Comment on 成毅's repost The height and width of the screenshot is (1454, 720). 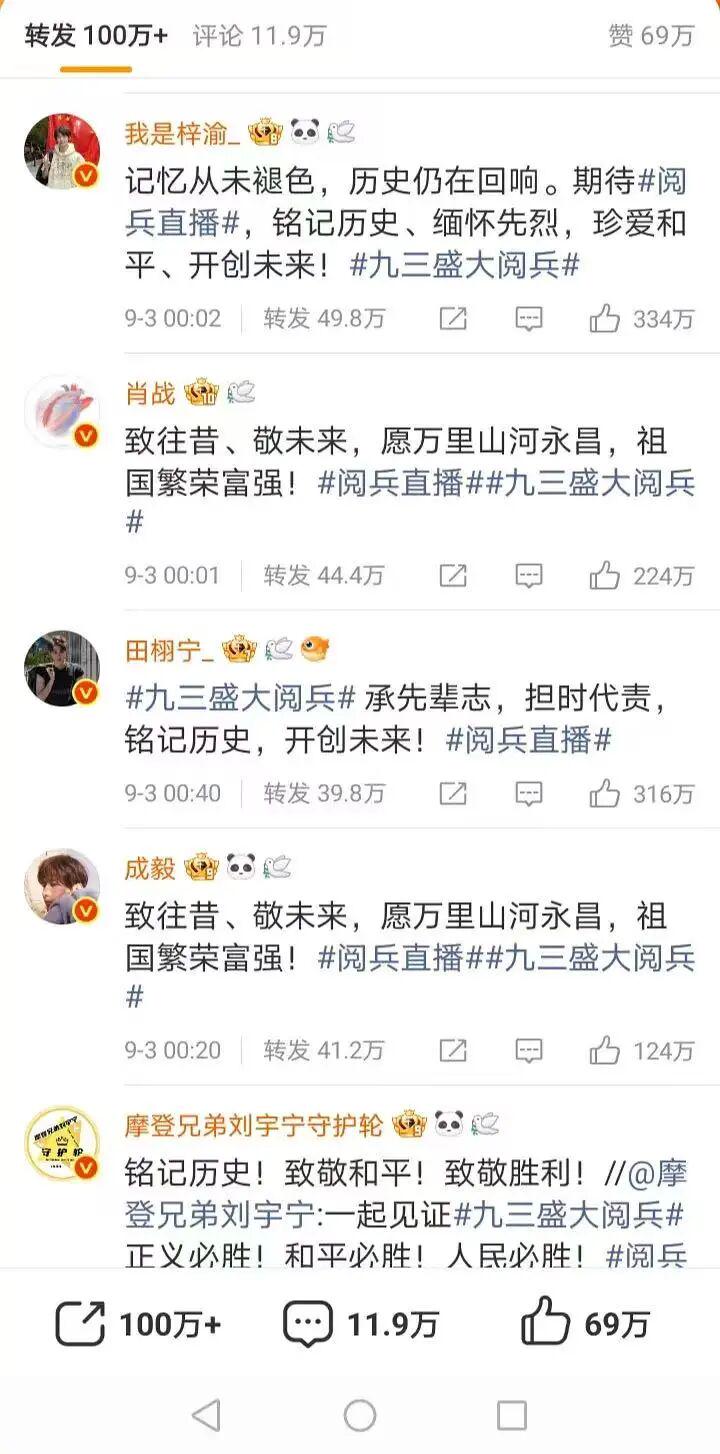pyautogui.click(x=528, y=1050)
